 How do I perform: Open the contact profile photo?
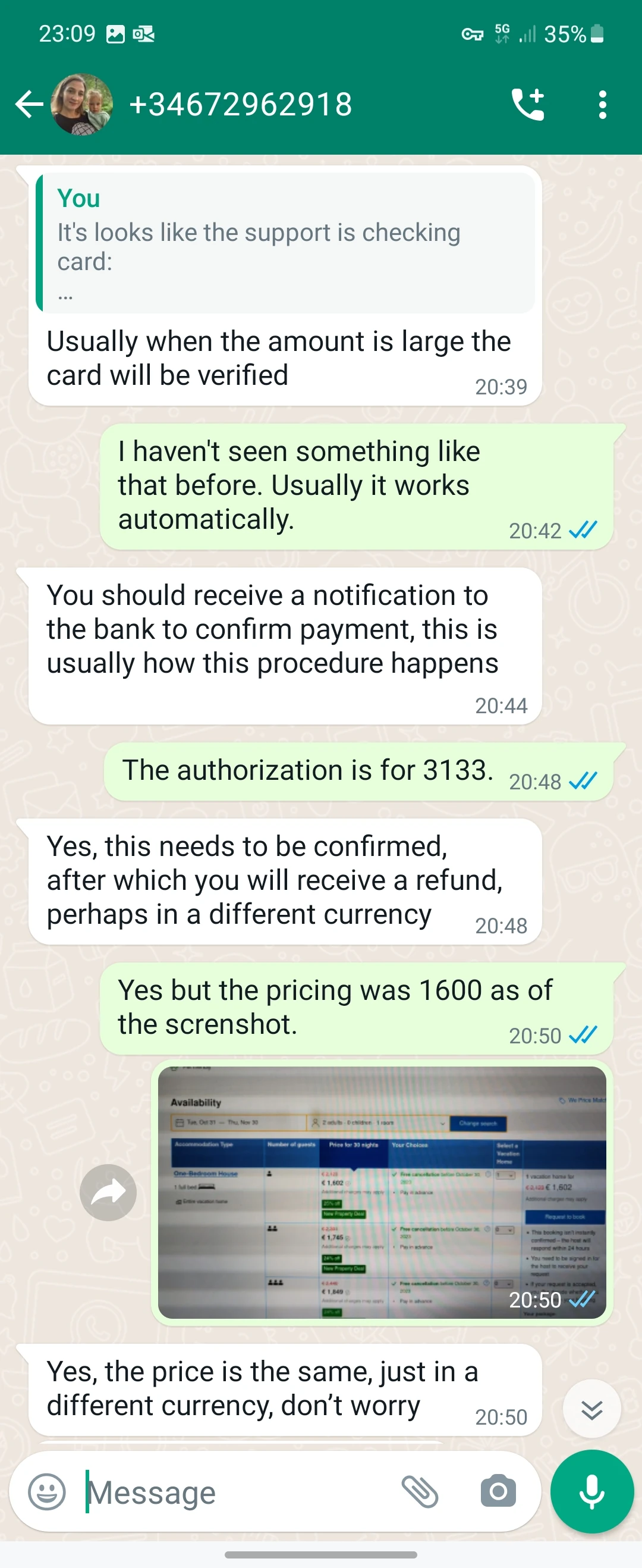pos(81,104)
